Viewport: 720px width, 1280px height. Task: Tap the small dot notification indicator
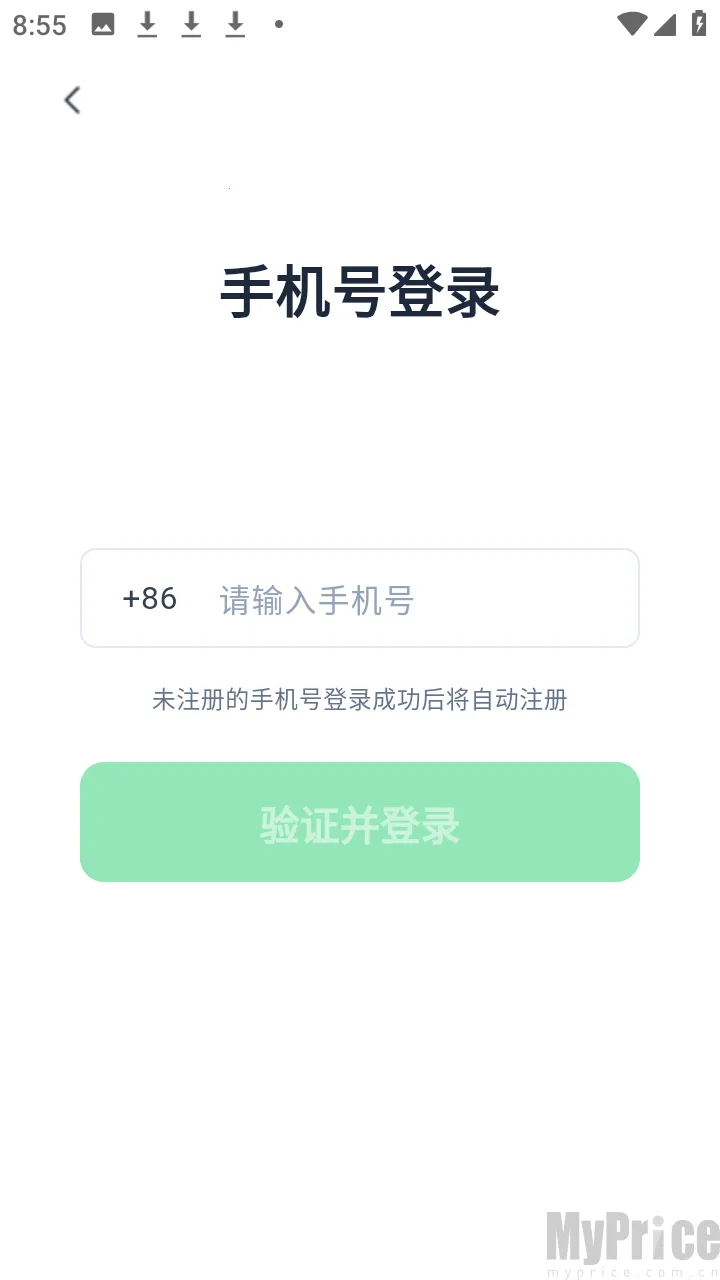[x=278, y=24]
